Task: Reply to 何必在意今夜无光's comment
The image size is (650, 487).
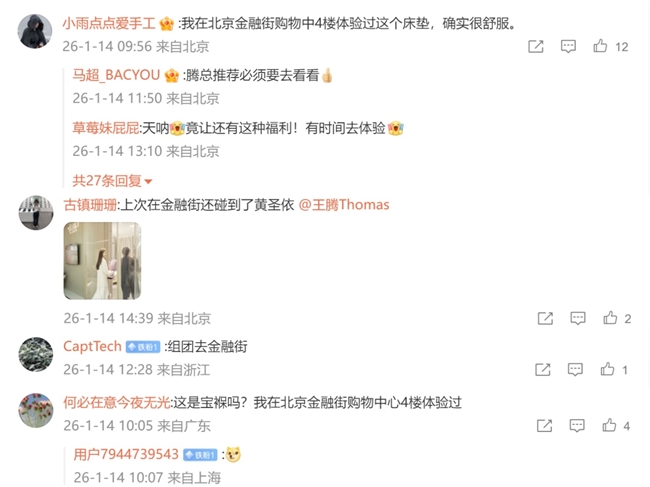Action: [577, 425]
